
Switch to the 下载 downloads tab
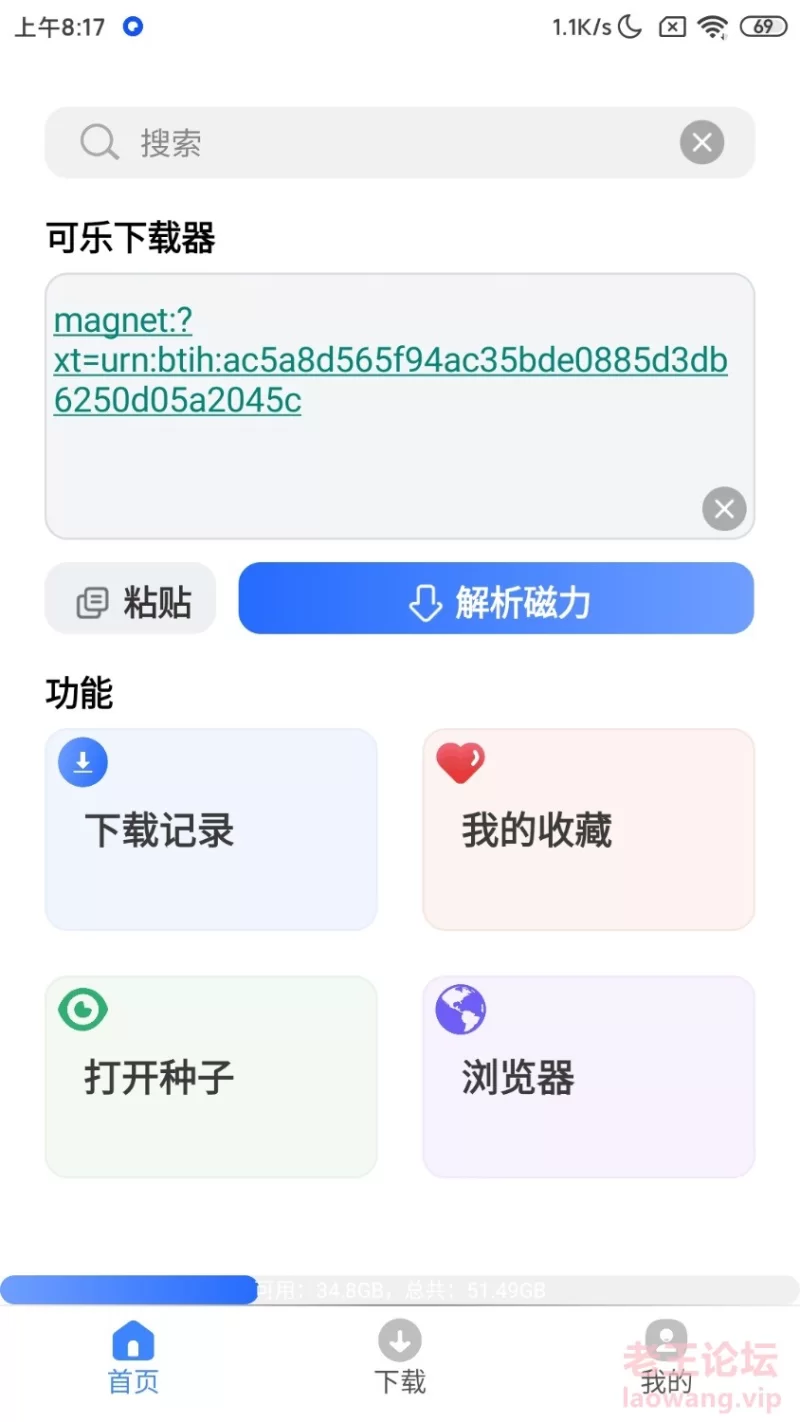tap(400, 1358)
